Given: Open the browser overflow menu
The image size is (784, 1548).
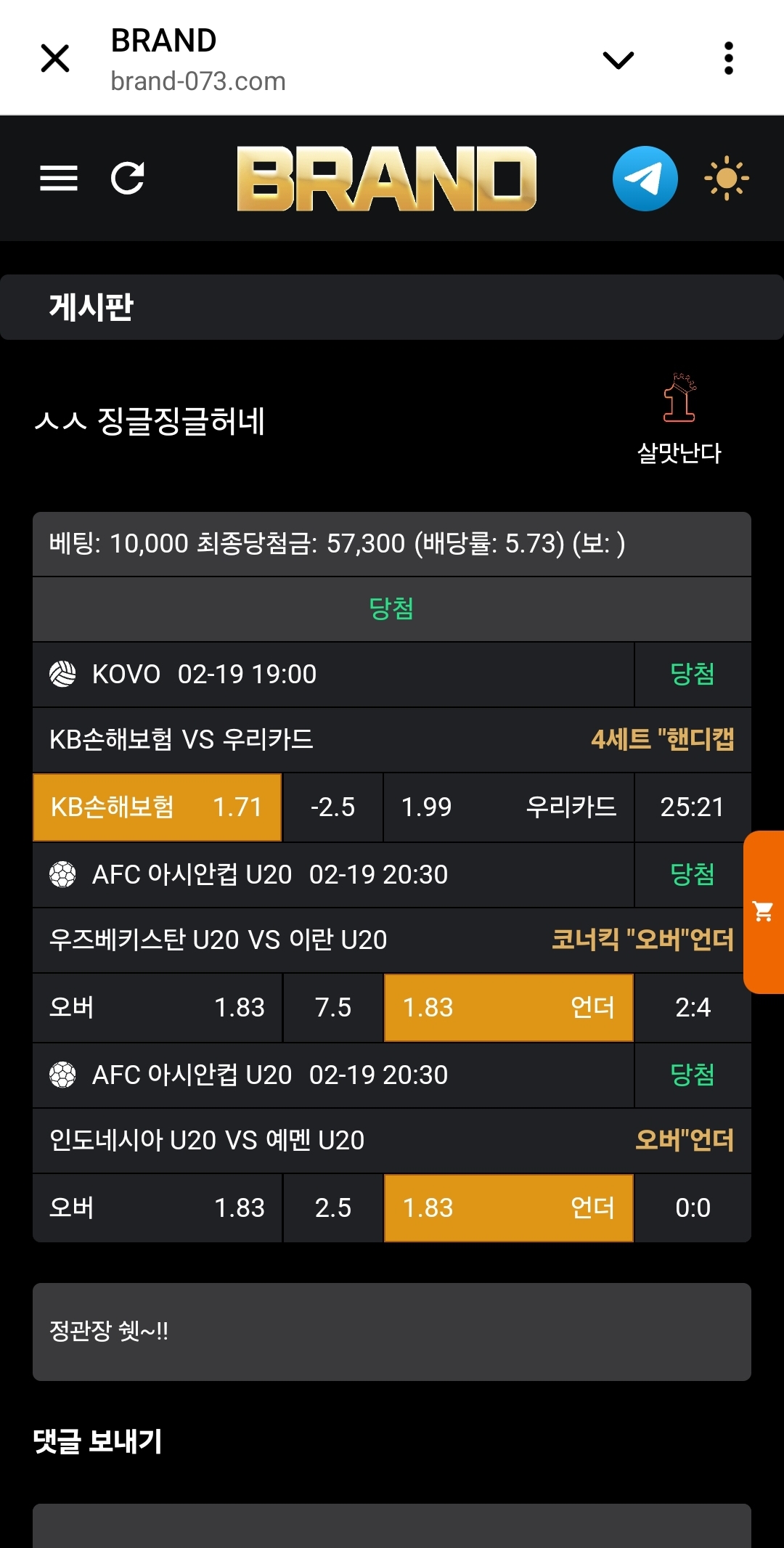Looking at the screenshot, I should (x=728, y=58).
